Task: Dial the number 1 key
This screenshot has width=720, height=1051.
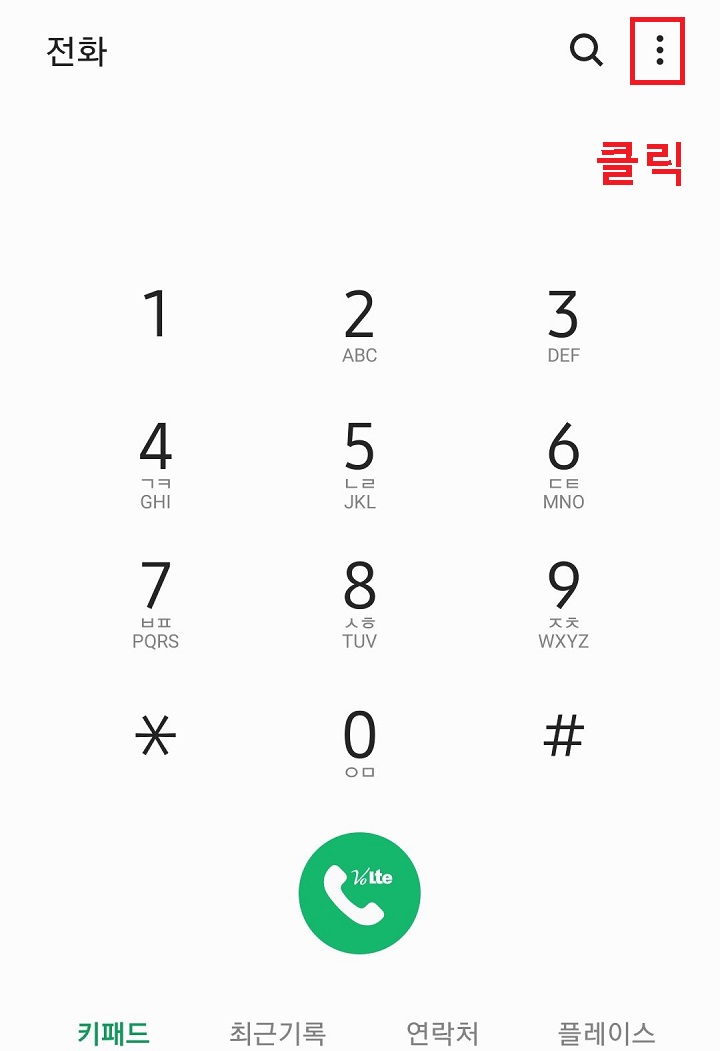Action: [156, 315]
